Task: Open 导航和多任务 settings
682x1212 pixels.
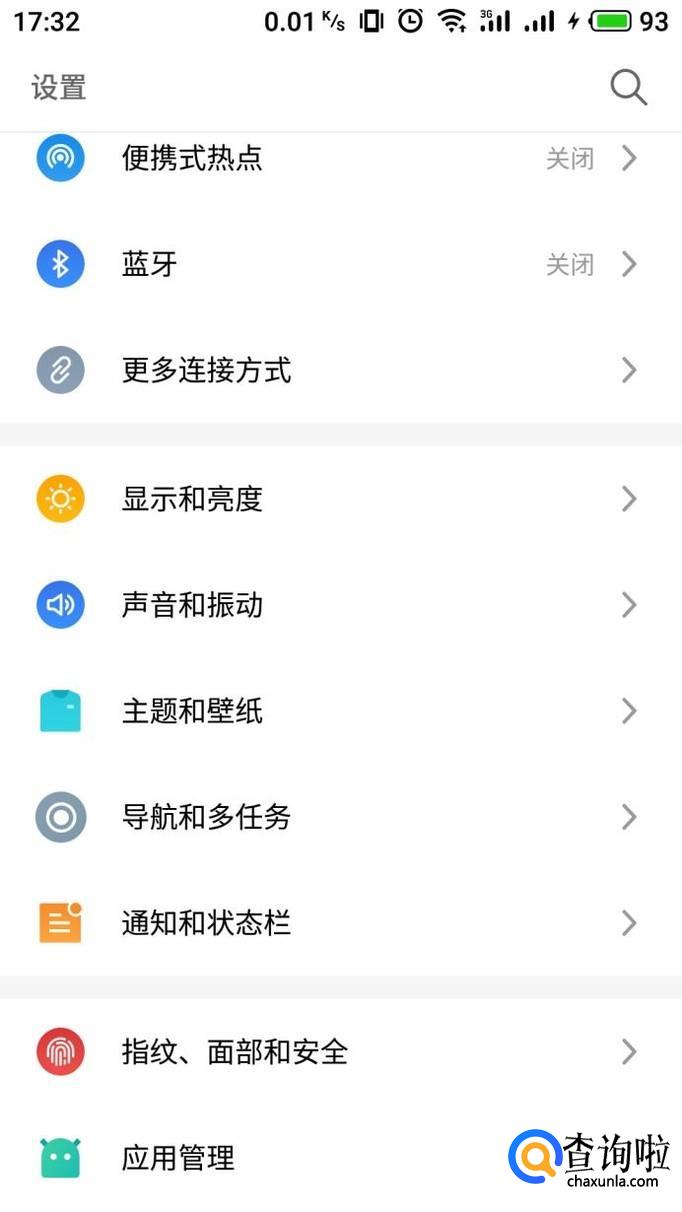Action: 206,817
